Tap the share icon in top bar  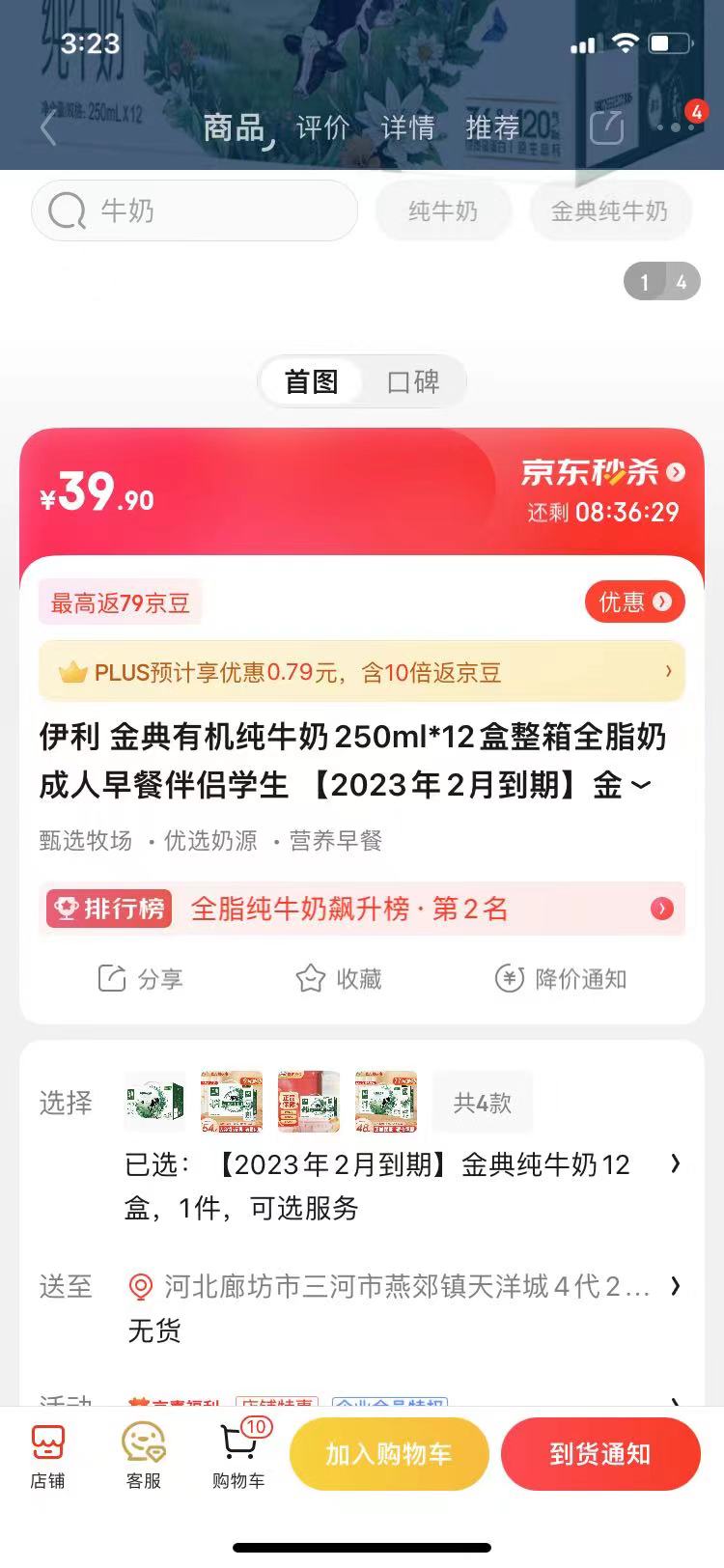[606, 127]
